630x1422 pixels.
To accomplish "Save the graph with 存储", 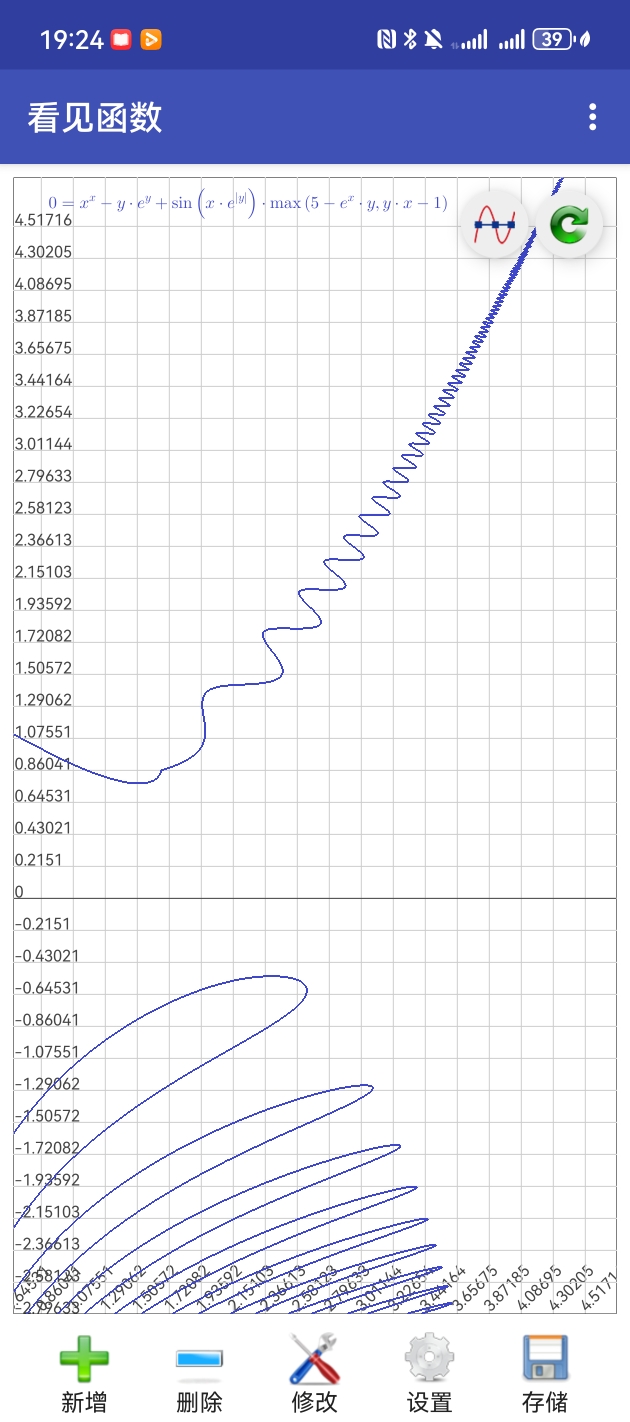I will pyautogui.click(x=545, y=1372).
